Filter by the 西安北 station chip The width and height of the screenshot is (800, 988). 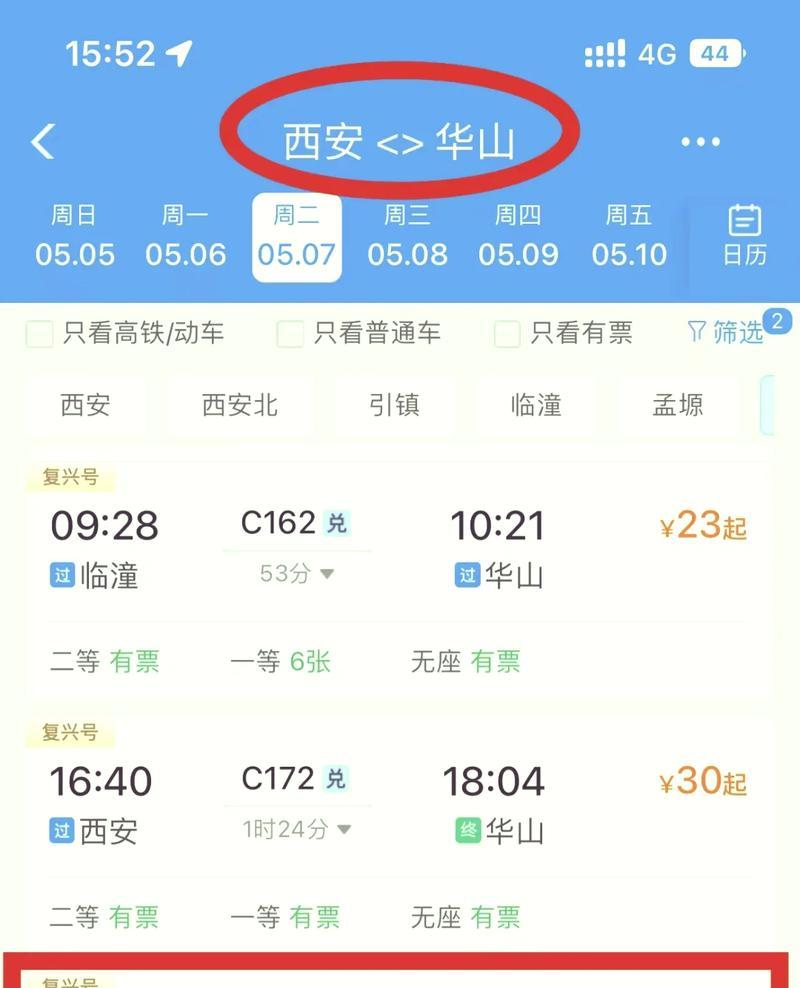pyautogui.click(x=240, y=405)
